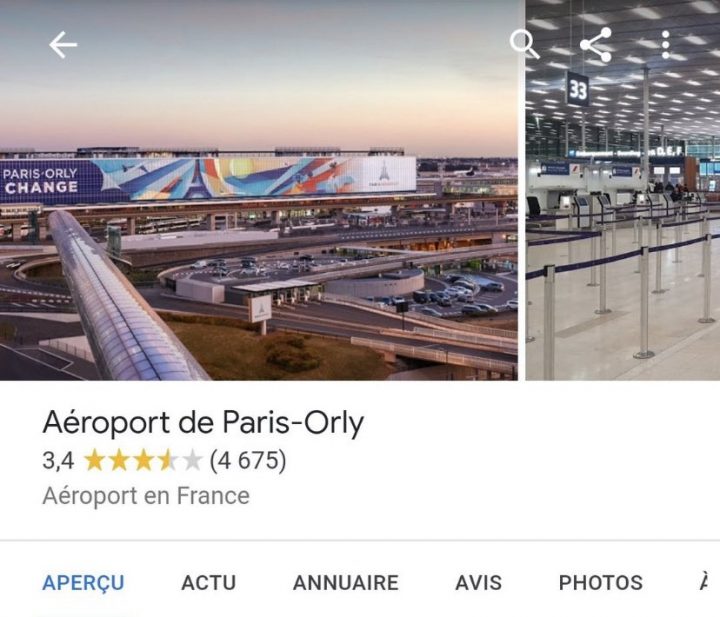View the Avis tab

coord(478,582)
